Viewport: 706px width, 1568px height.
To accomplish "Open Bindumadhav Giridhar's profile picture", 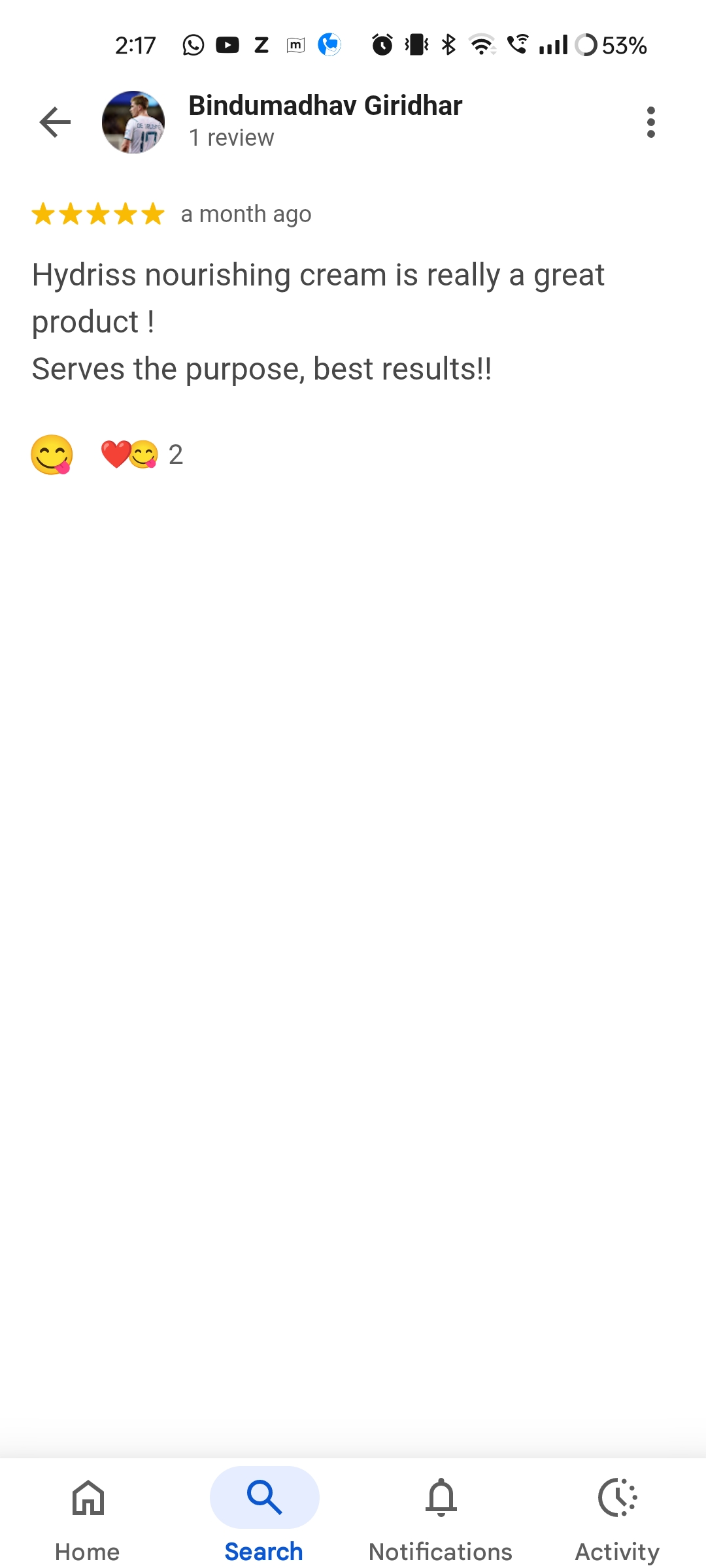I will (133, 122).
